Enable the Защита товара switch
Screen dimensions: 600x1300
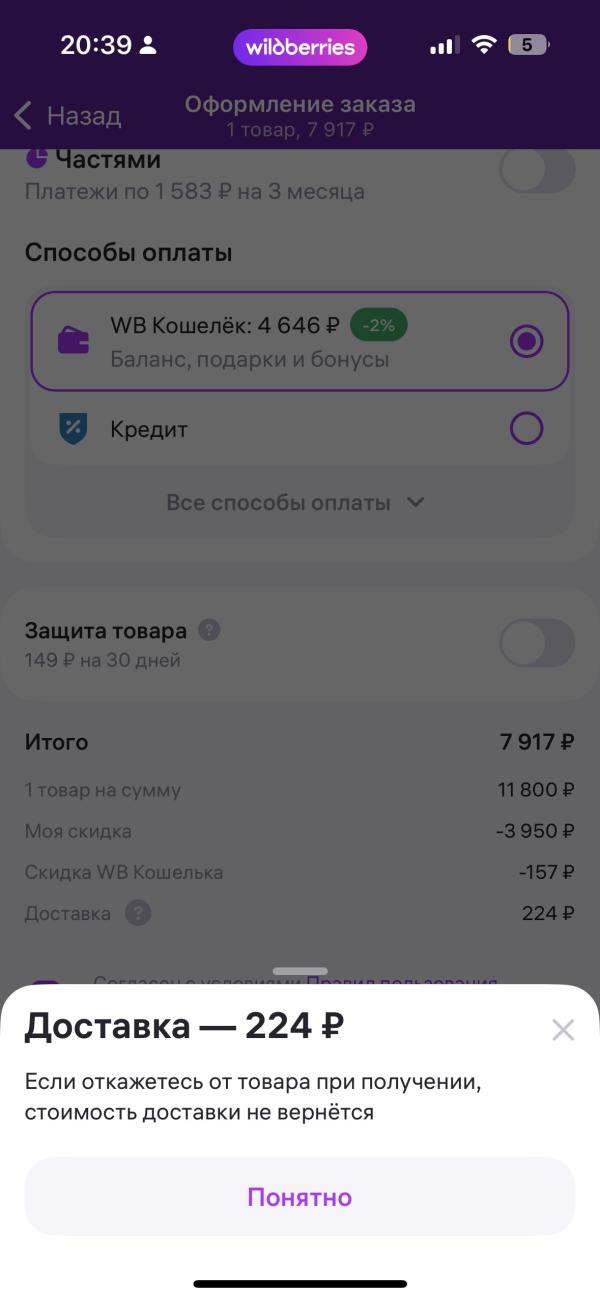tap(538, 643)
